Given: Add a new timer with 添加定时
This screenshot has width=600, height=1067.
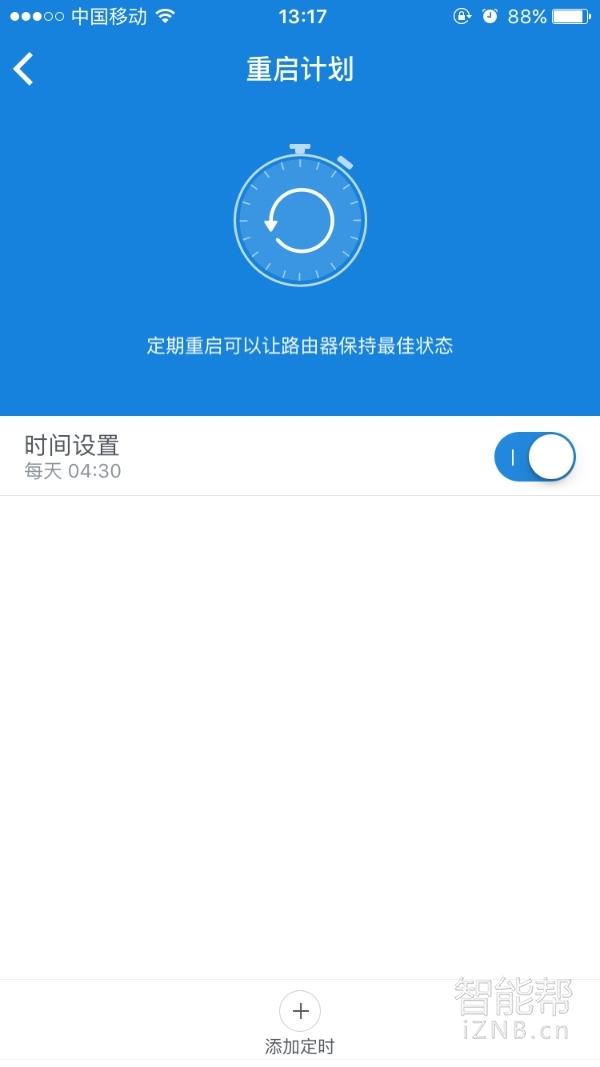Looking at the screenshot, I should tap(300, 1022).
